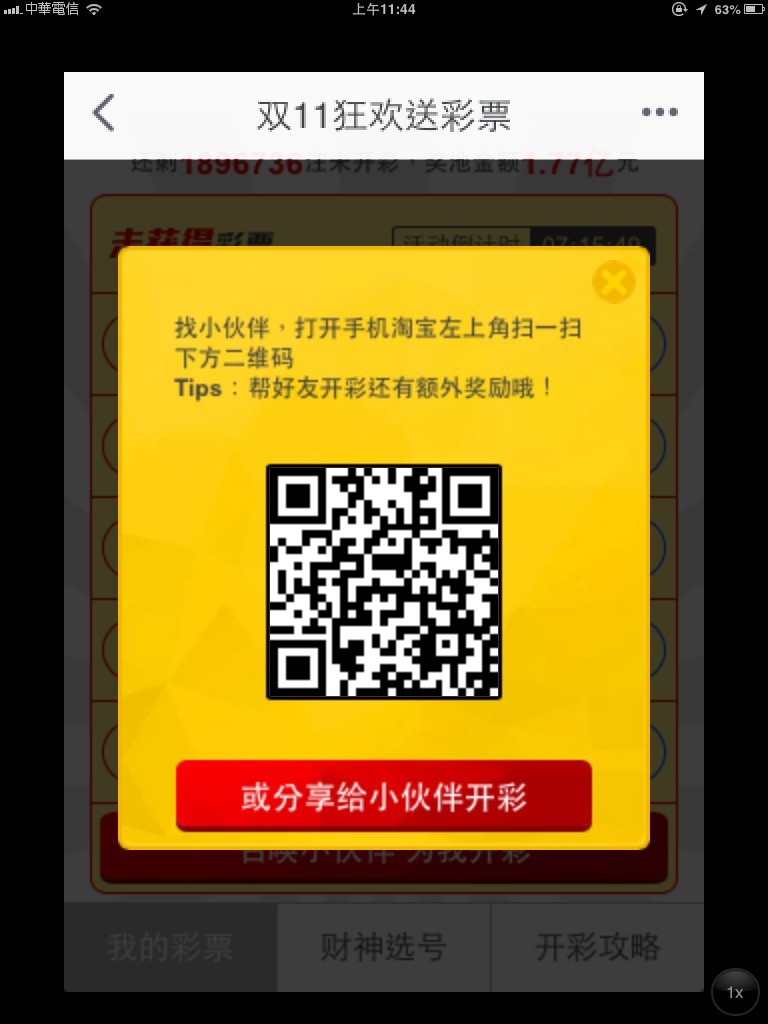768x1024 pixels.
Task: Switch to 财神选号 tab
Action: pyautogui.click(x=384, y=947)
